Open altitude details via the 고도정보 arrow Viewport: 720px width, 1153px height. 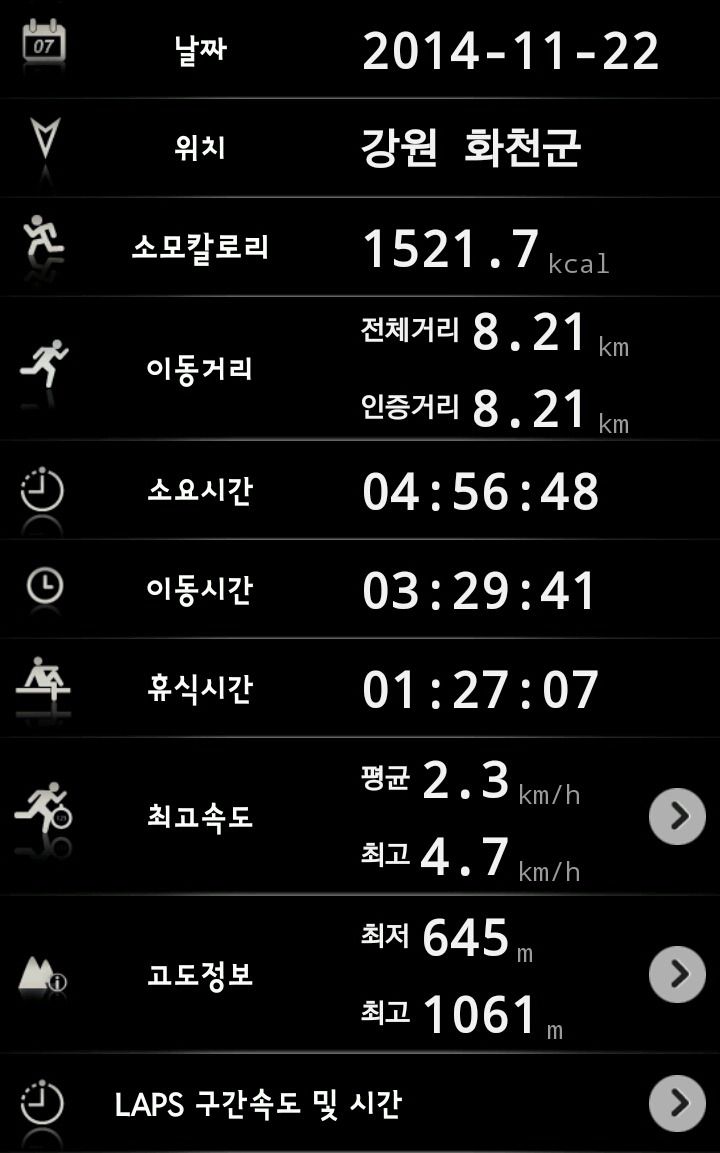point(677,974)
